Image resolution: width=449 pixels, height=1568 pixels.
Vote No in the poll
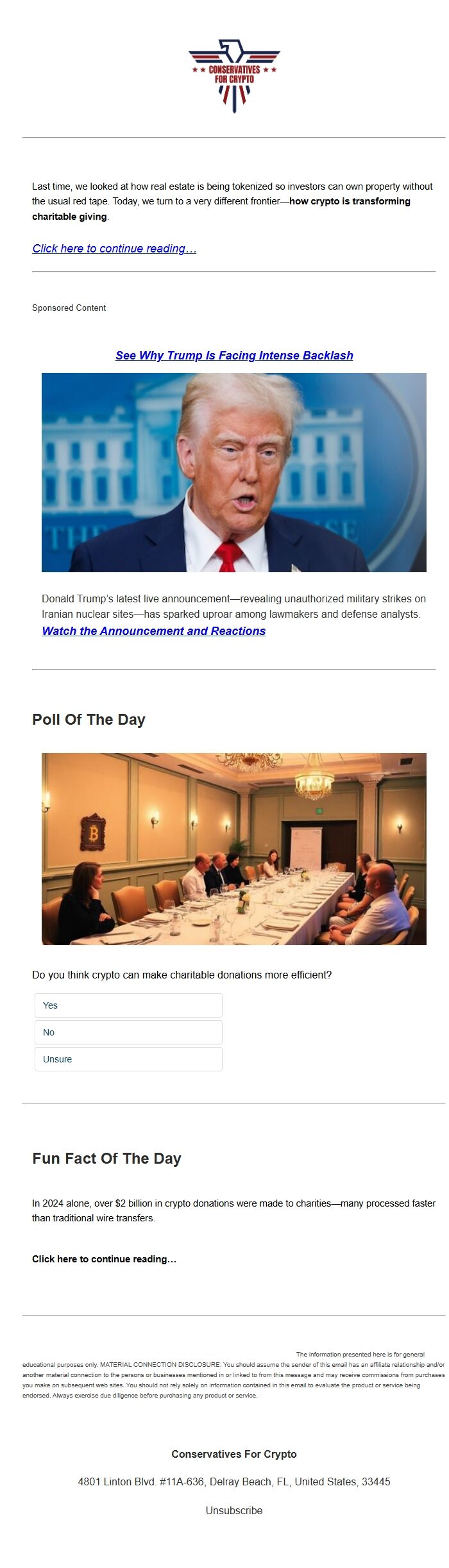tap(128, 1032)
